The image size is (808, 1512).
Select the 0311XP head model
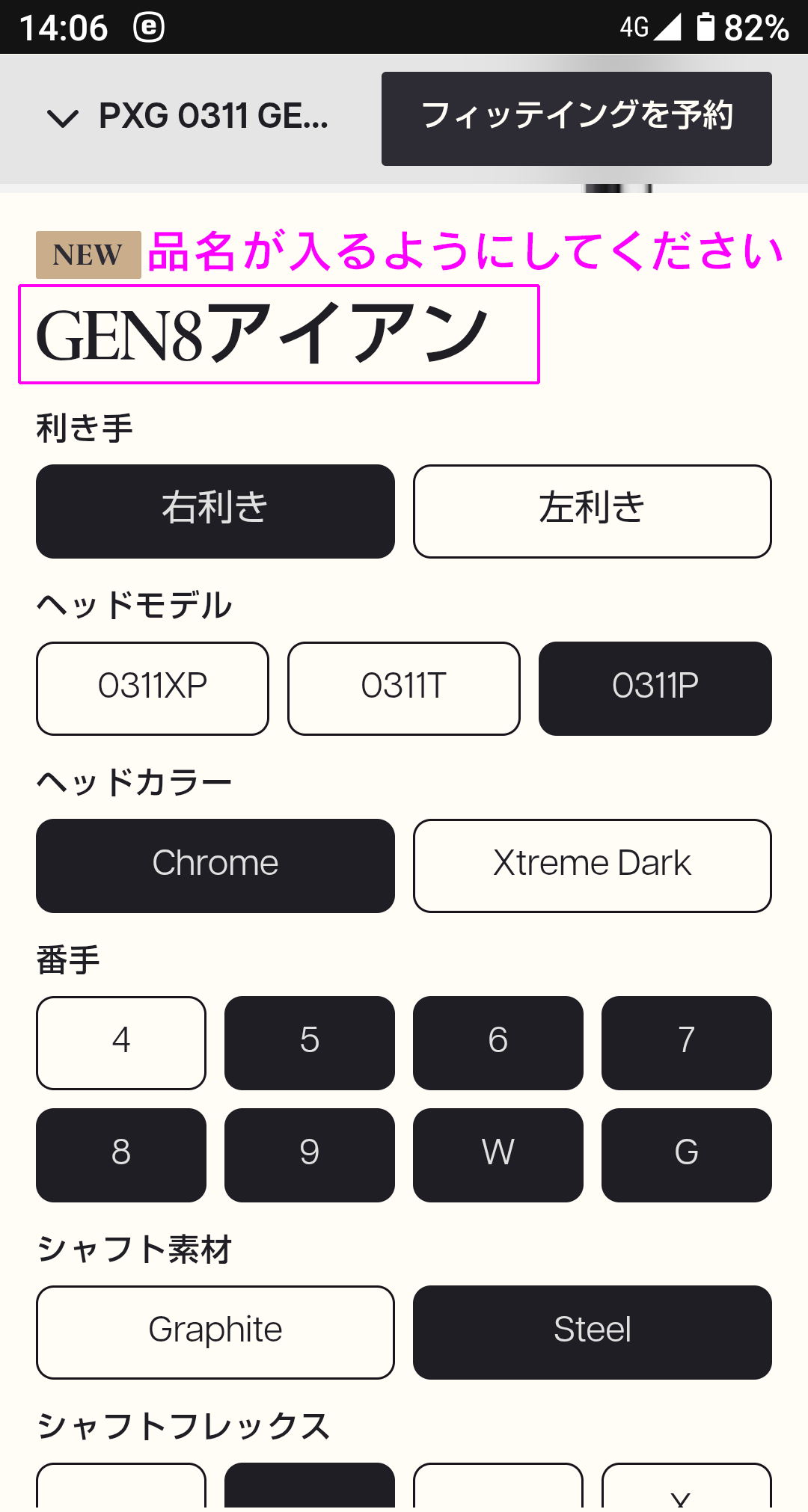(153, 688)
